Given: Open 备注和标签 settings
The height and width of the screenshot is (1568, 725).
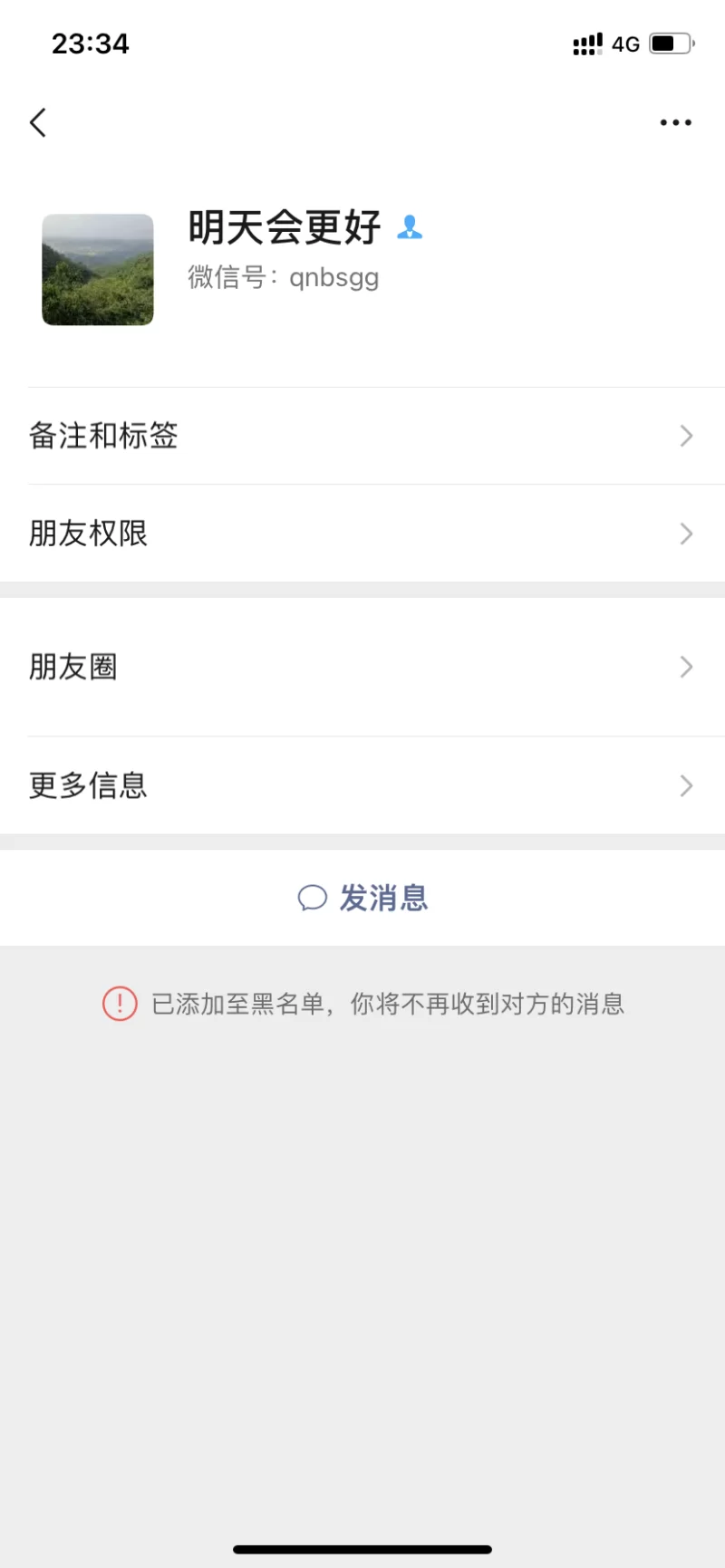Looking at the screenshot, I should (362, 436).
